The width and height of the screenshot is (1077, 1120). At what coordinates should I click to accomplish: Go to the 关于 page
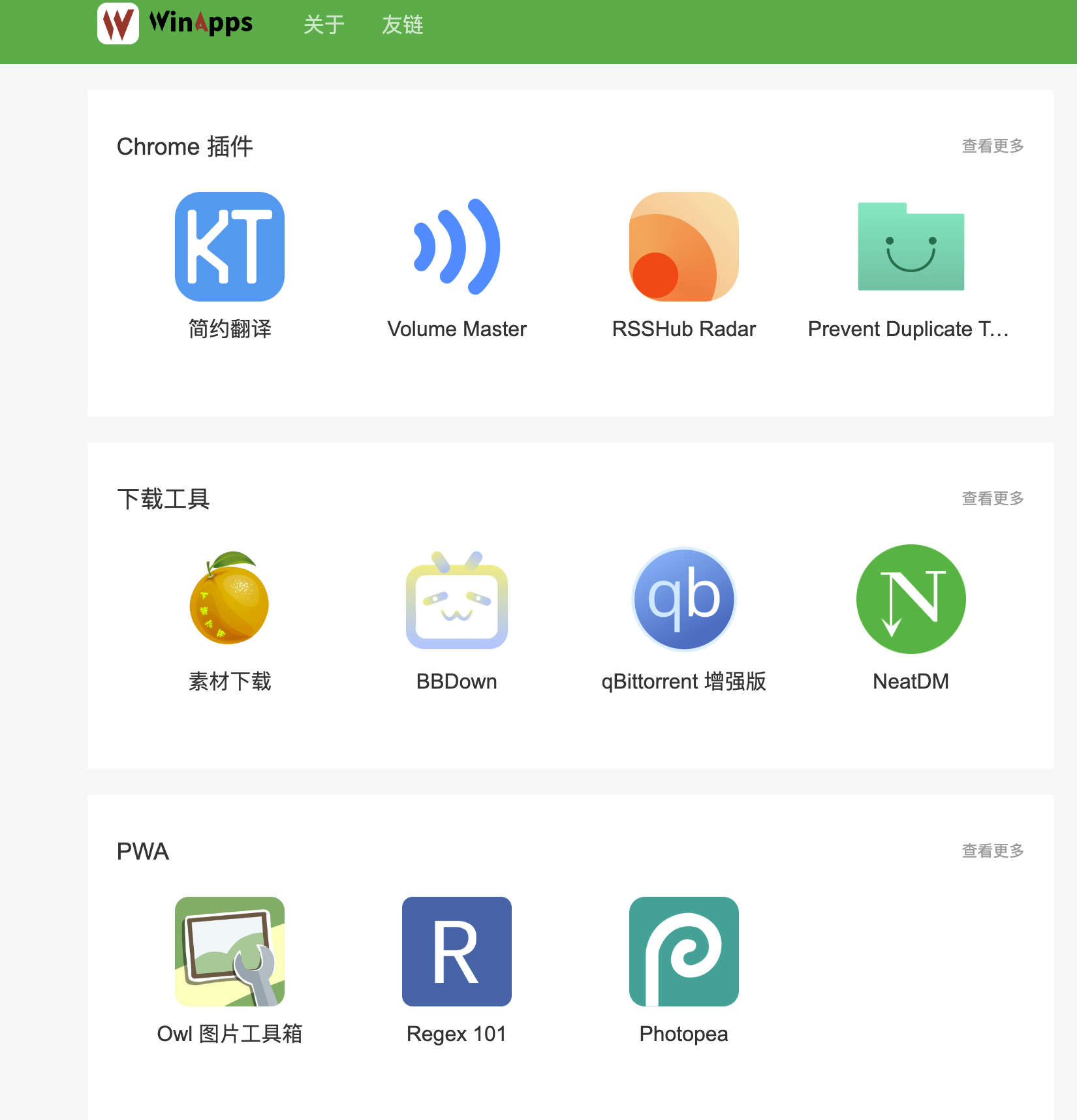[x=324, y=25]
